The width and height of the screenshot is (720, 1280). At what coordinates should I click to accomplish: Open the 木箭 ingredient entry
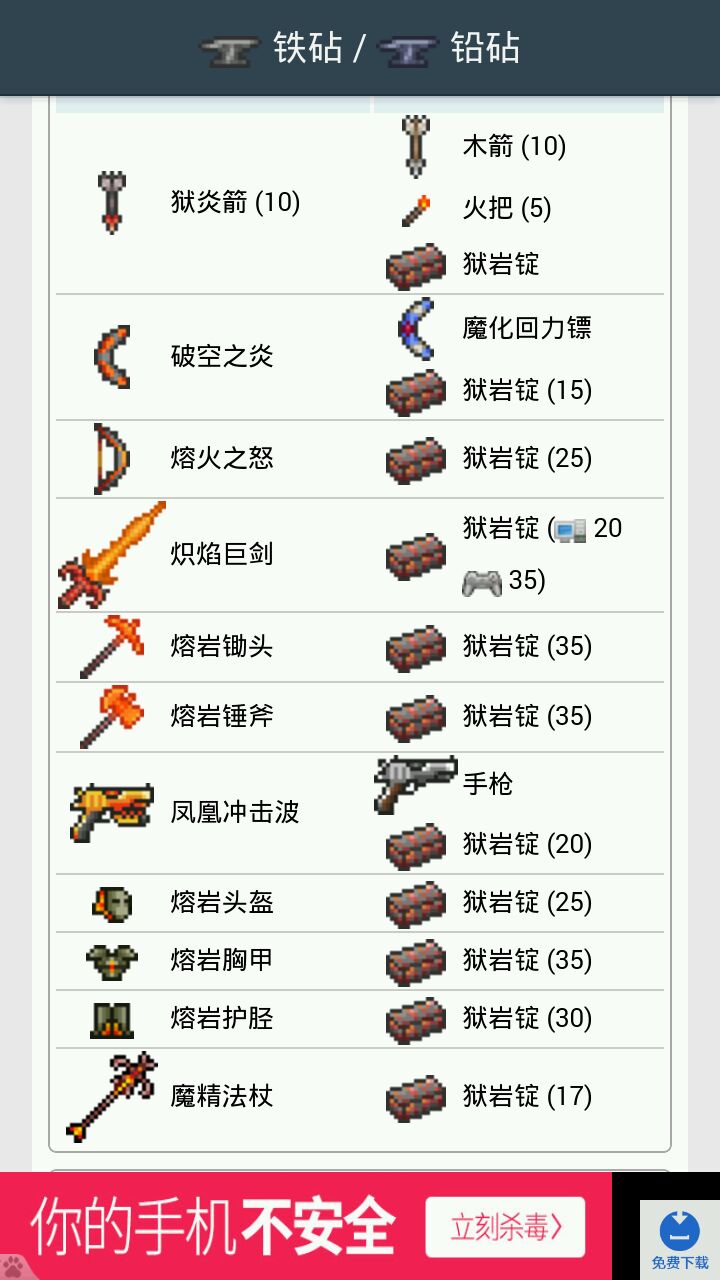(x=489, y=147)
